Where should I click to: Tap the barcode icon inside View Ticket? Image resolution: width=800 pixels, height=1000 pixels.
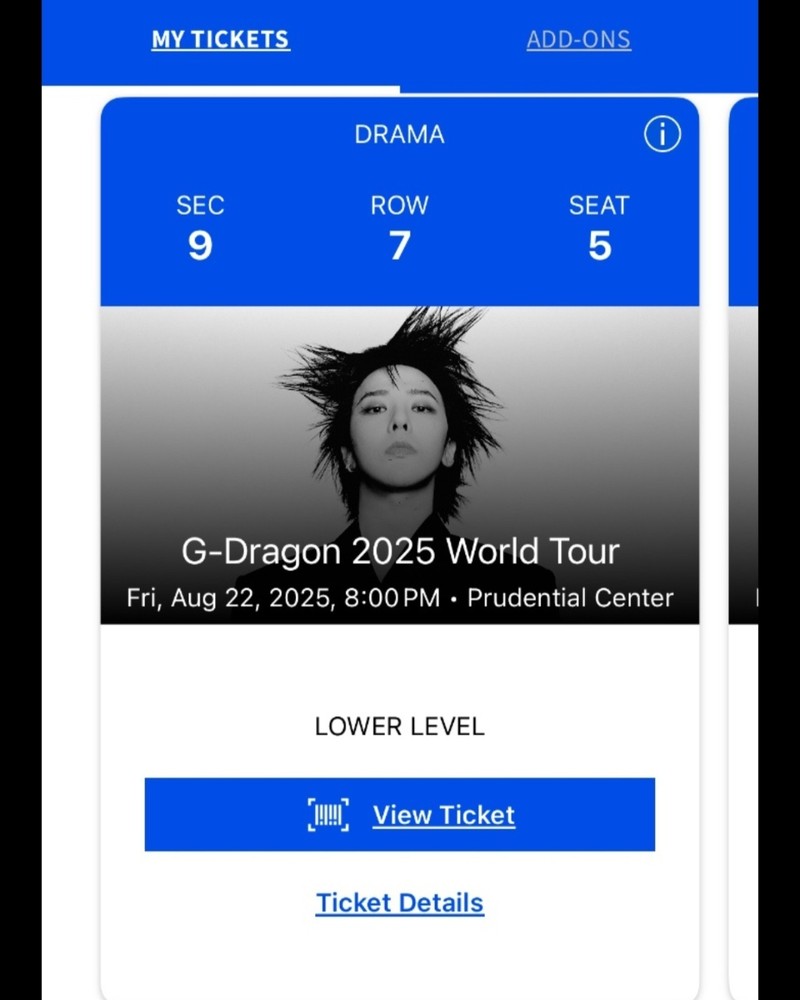328,814
